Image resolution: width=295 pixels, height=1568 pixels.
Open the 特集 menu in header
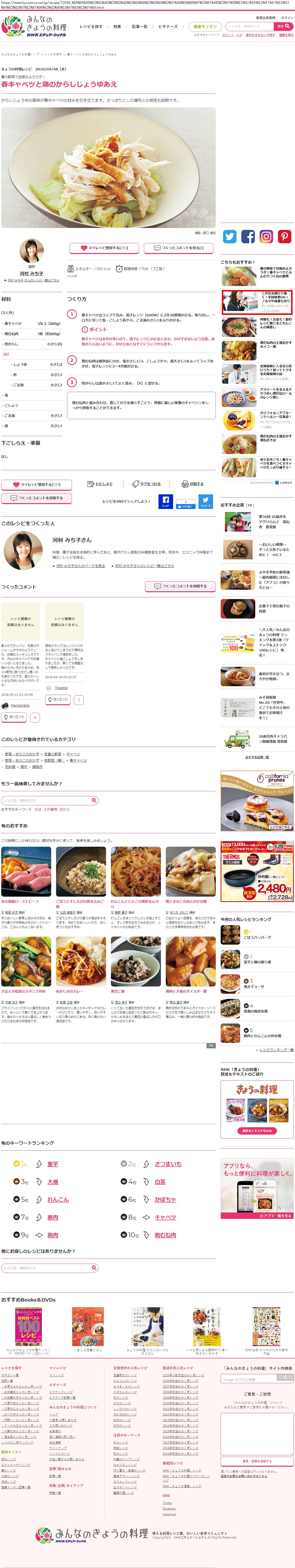[117, 27]
